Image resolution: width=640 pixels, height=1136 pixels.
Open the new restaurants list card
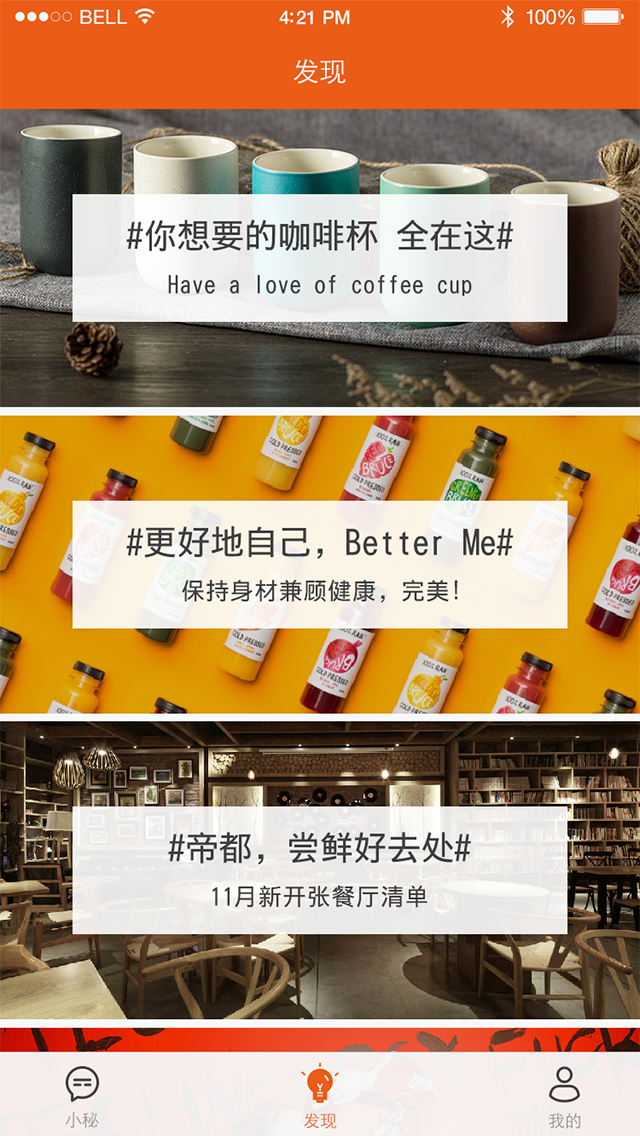320,870
